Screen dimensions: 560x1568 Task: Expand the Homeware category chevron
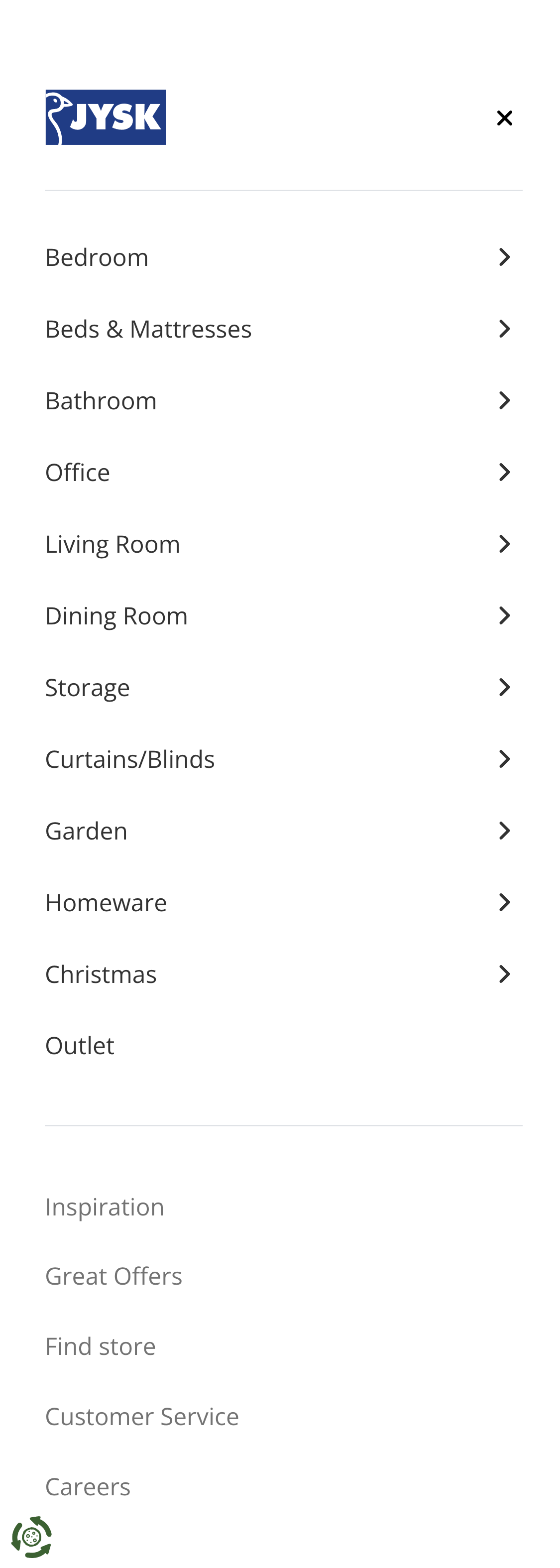504,901
